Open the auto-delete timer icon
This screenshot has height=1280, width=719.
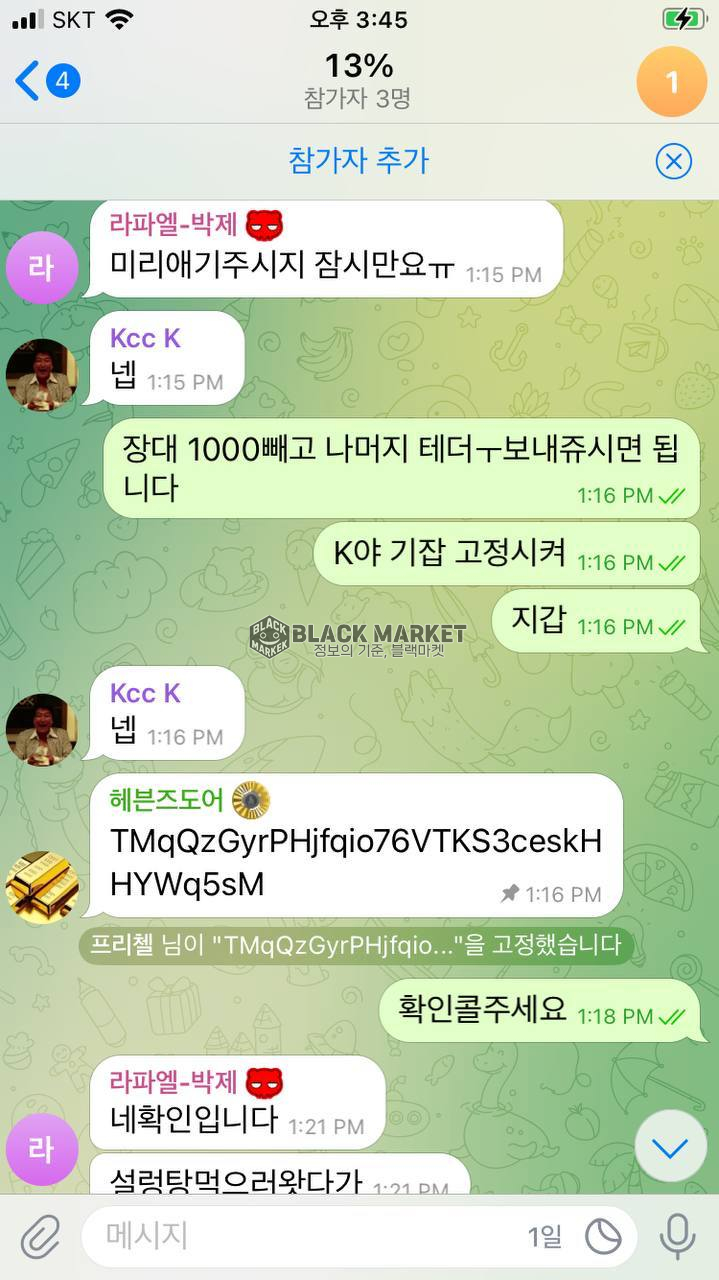tap(603, 1237)
